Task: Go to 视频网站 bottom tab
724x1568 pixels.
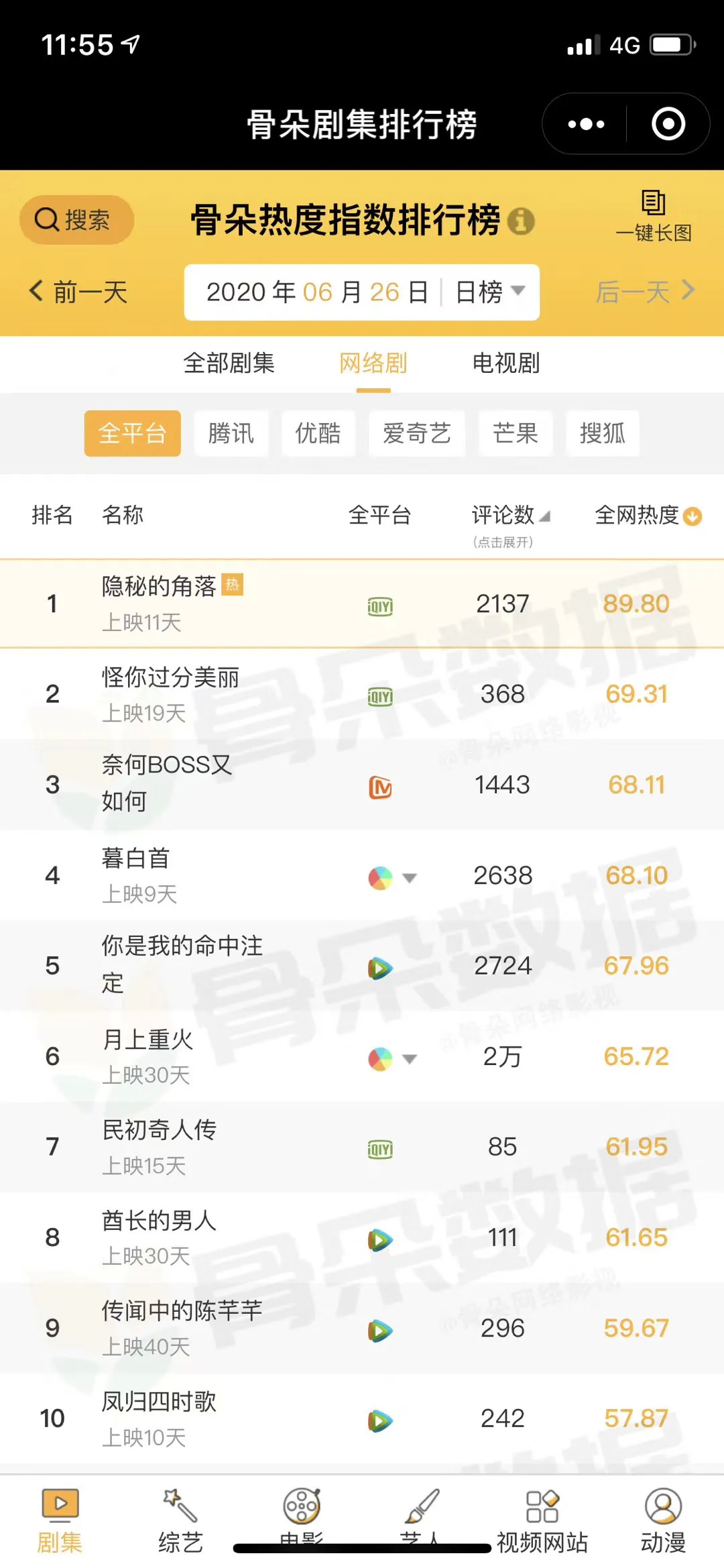Action: tap(542, 1522)
